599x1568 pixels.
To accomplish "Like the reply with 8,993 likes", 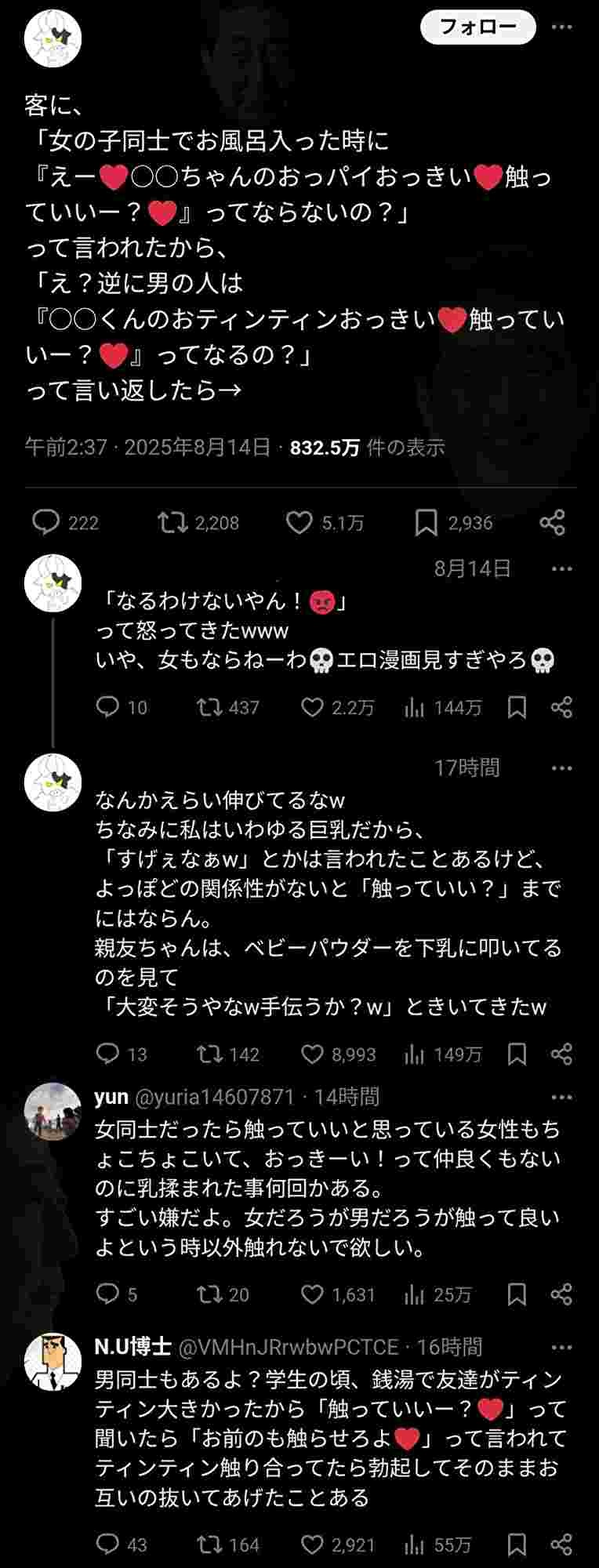I will coord(313,1054).
